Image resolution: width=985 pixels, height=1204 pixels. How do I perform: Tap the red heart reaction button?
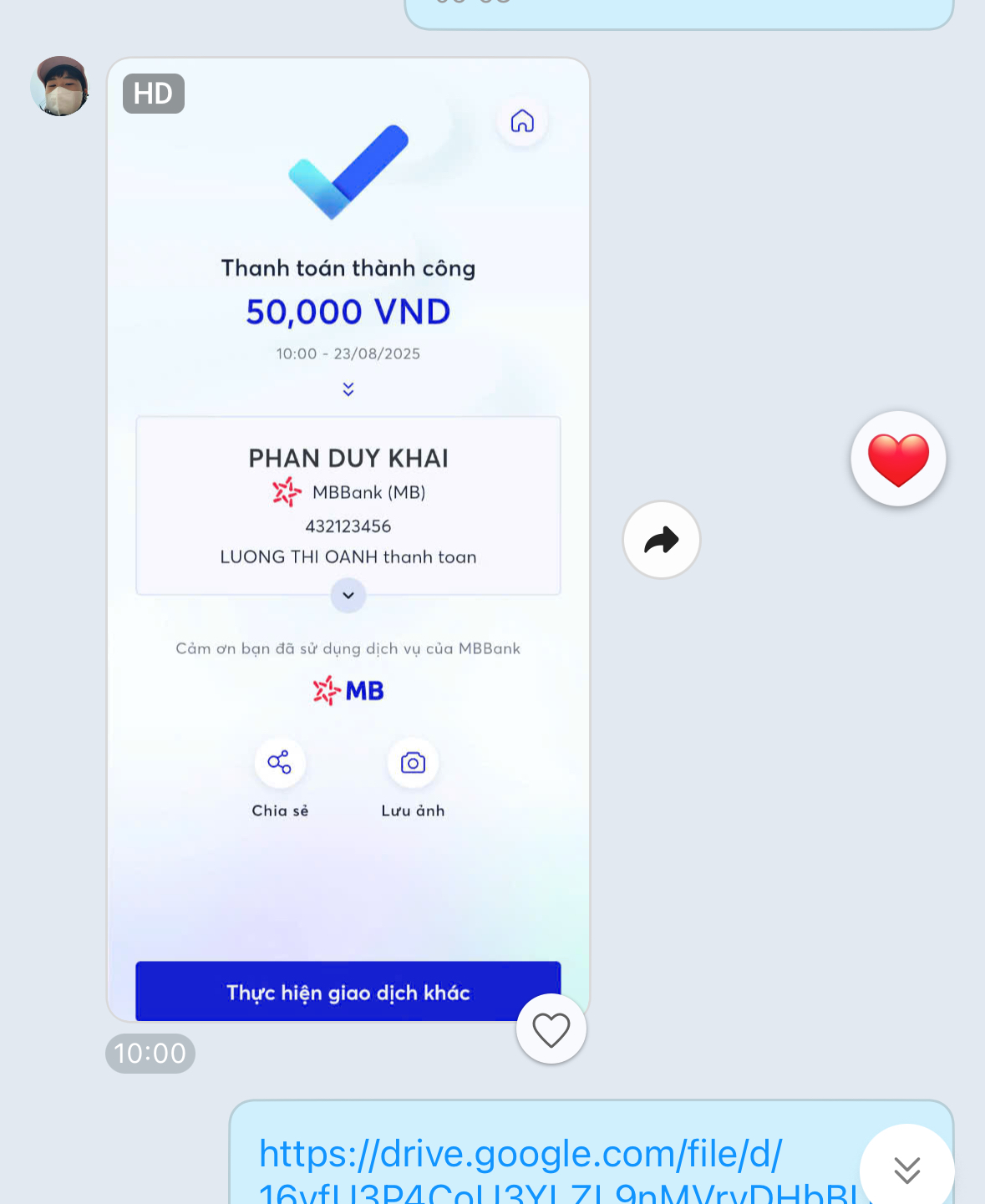tap(898, 459)
